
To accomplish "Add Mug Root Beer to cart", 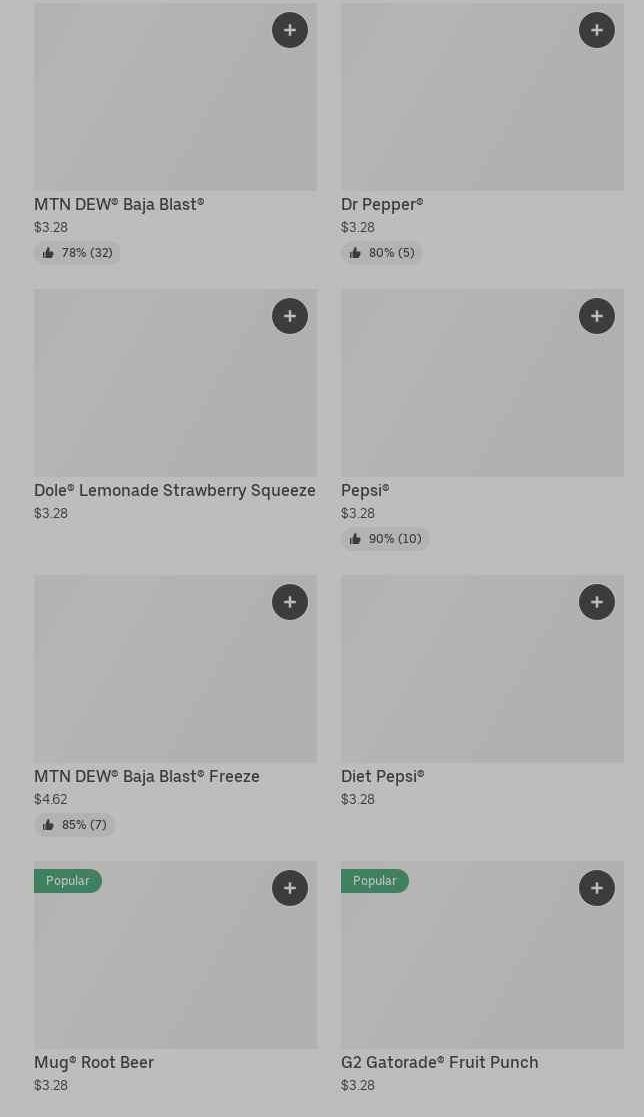I will [290, 888].
